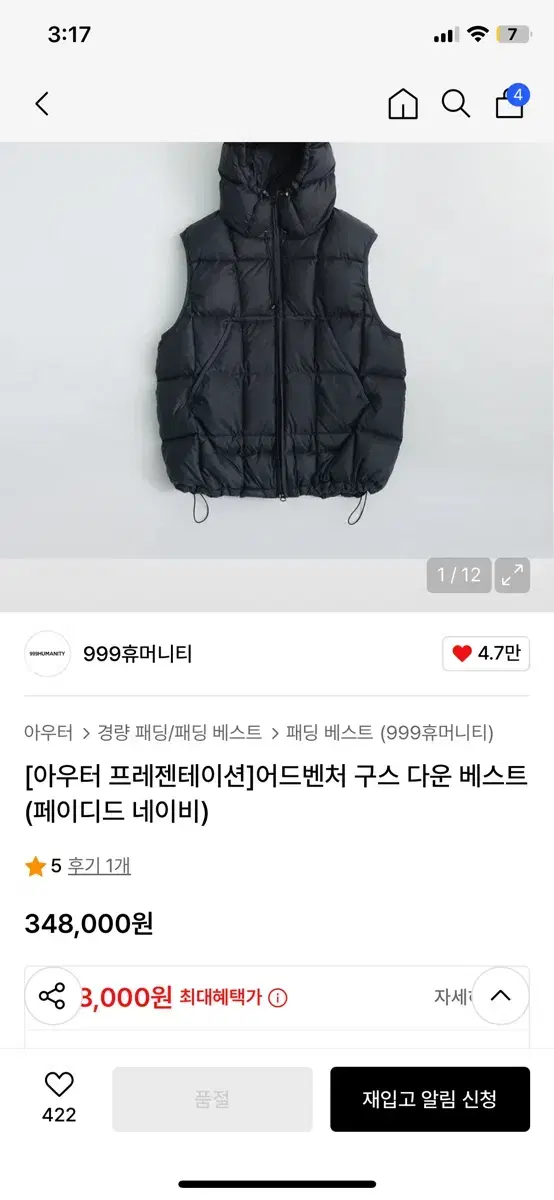Open the home icon in the header
The height and width of the screenshot is (1200, 554).
(x=403, y=103)
